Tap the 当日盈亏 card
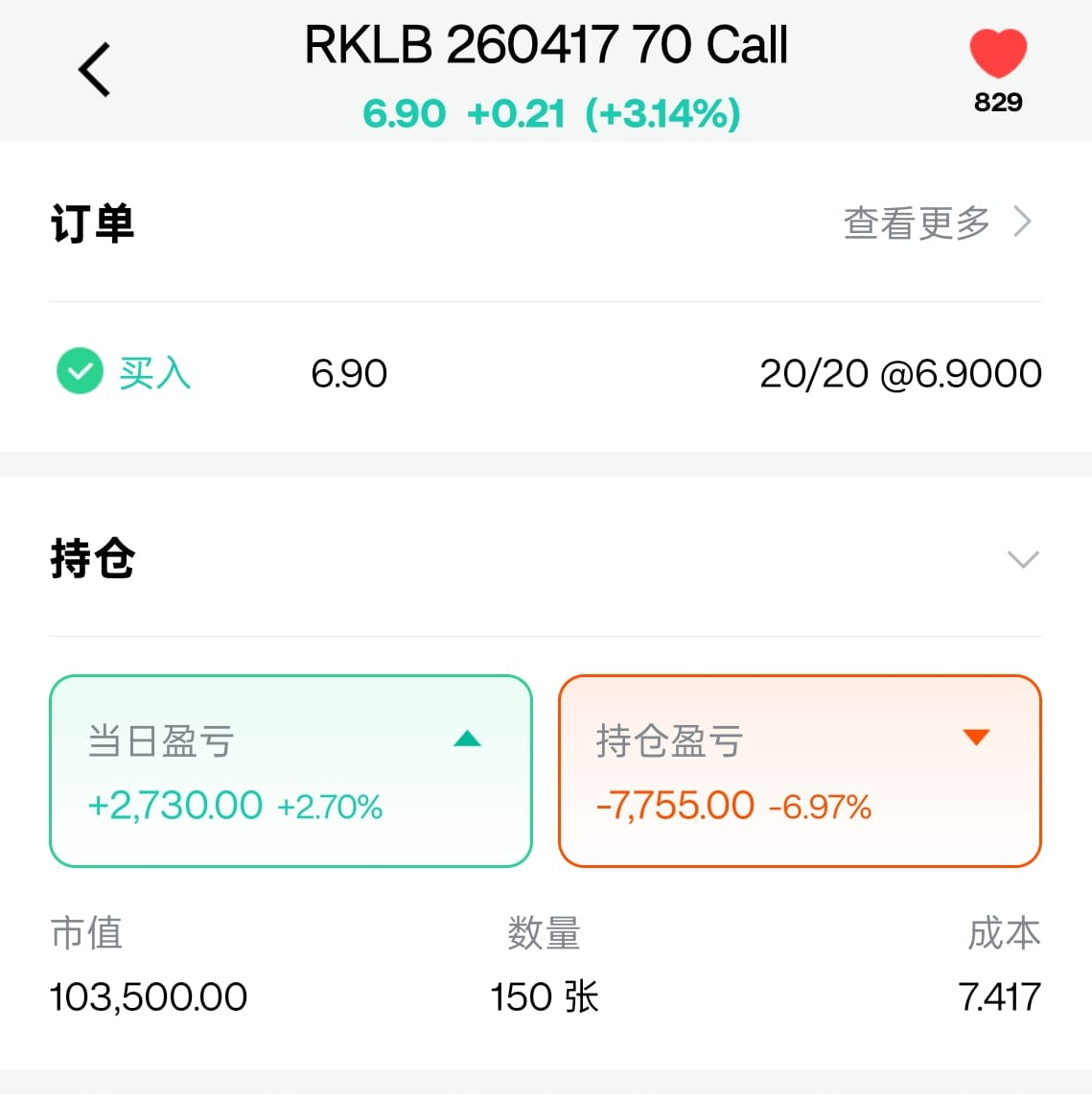 290,771
